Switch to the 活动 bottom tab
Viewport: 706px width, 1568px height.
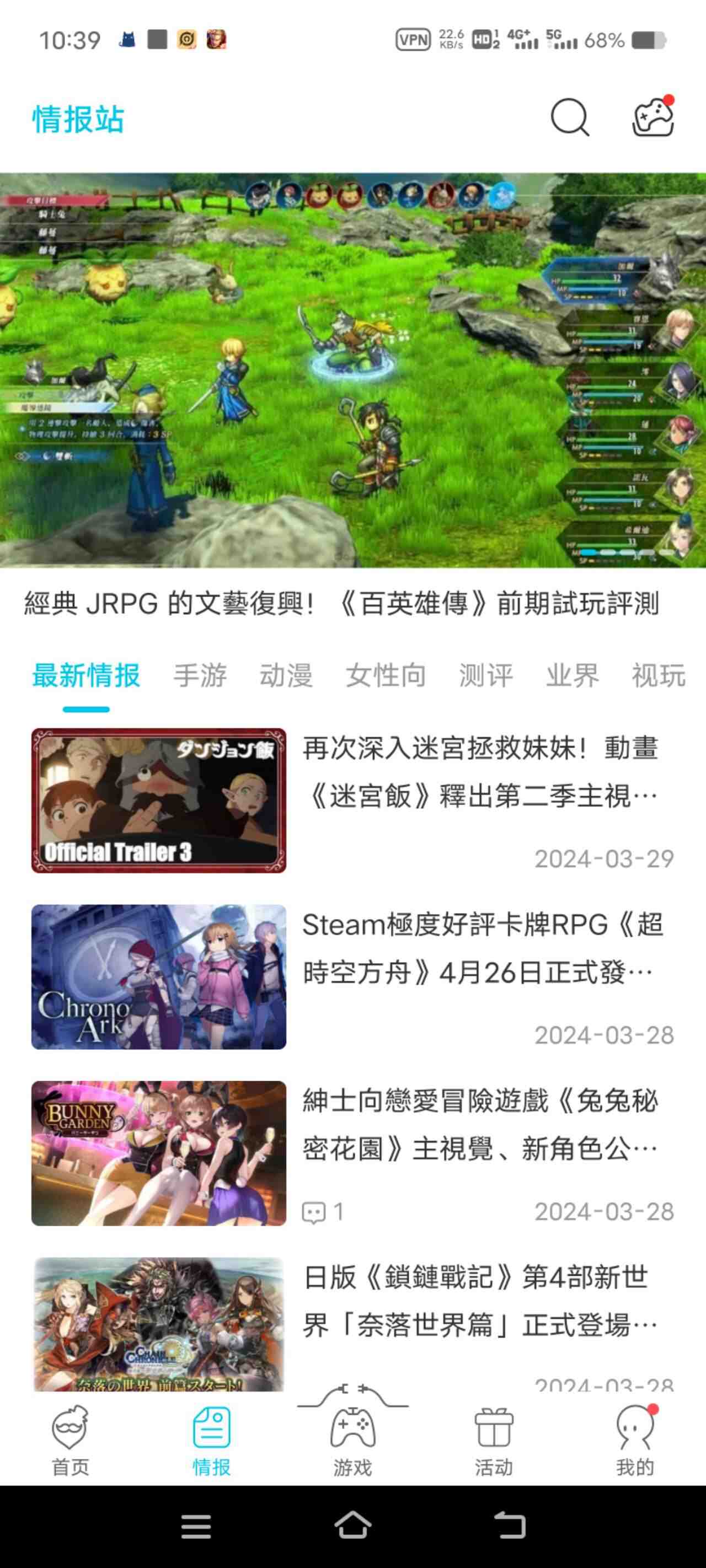pos(494,1440)
